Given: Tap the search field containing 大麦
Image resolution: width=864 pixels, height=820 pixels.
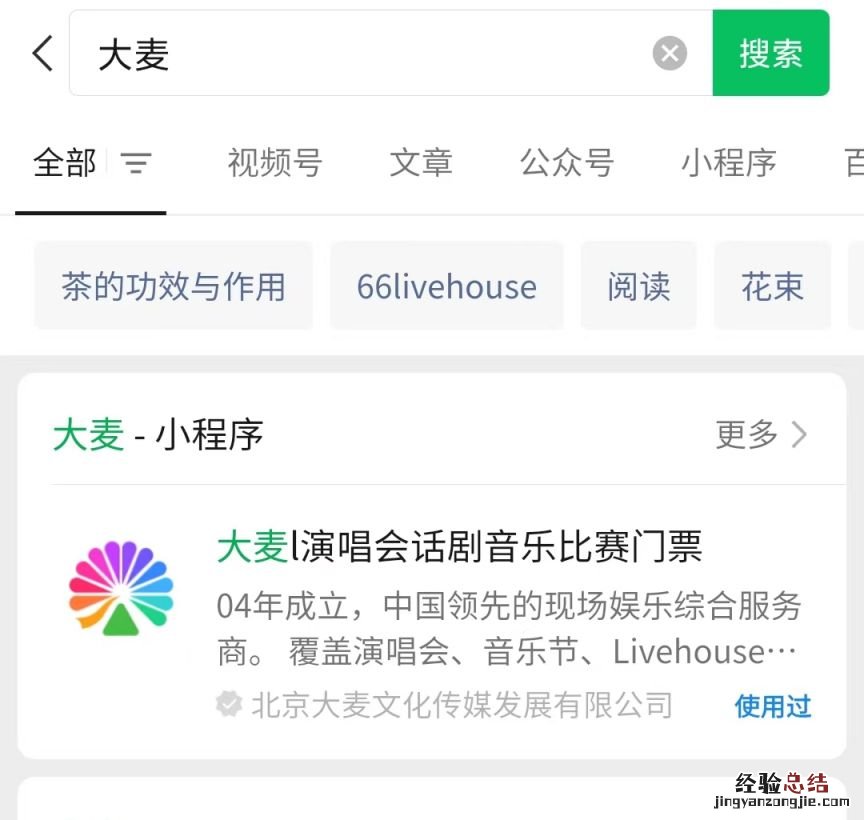Looking at the screenshot, I should [x=370, y=54].
